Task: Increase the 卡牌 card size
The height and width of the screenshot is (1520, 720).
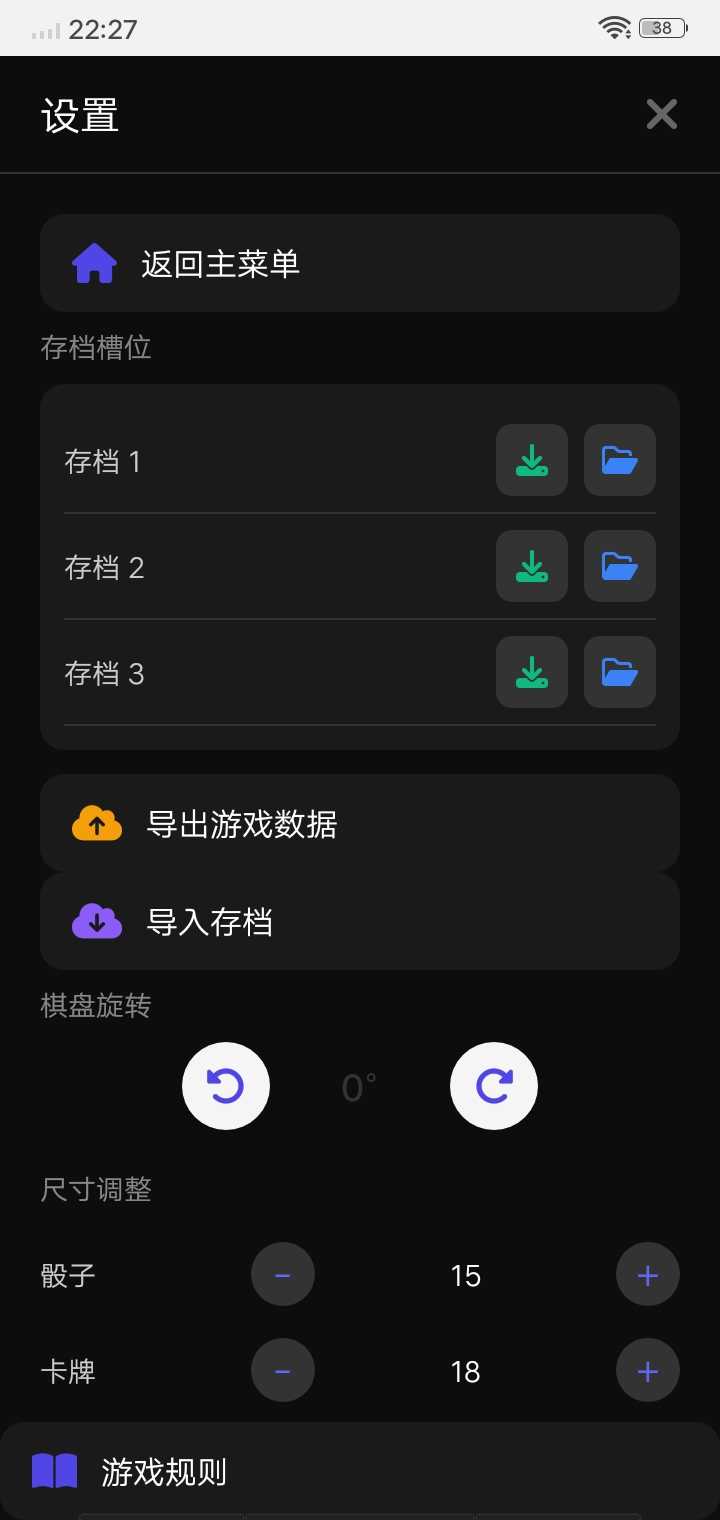Action: (648, 1371)
